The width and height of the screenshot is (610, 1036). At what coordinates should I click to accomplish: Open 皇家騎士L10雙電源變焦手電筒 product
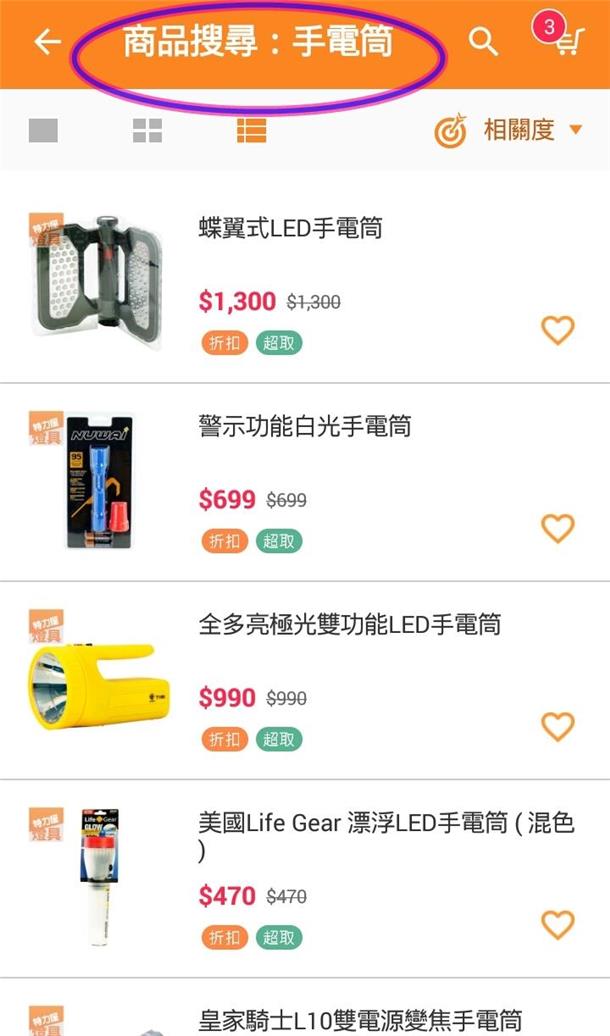point(360,1020)
